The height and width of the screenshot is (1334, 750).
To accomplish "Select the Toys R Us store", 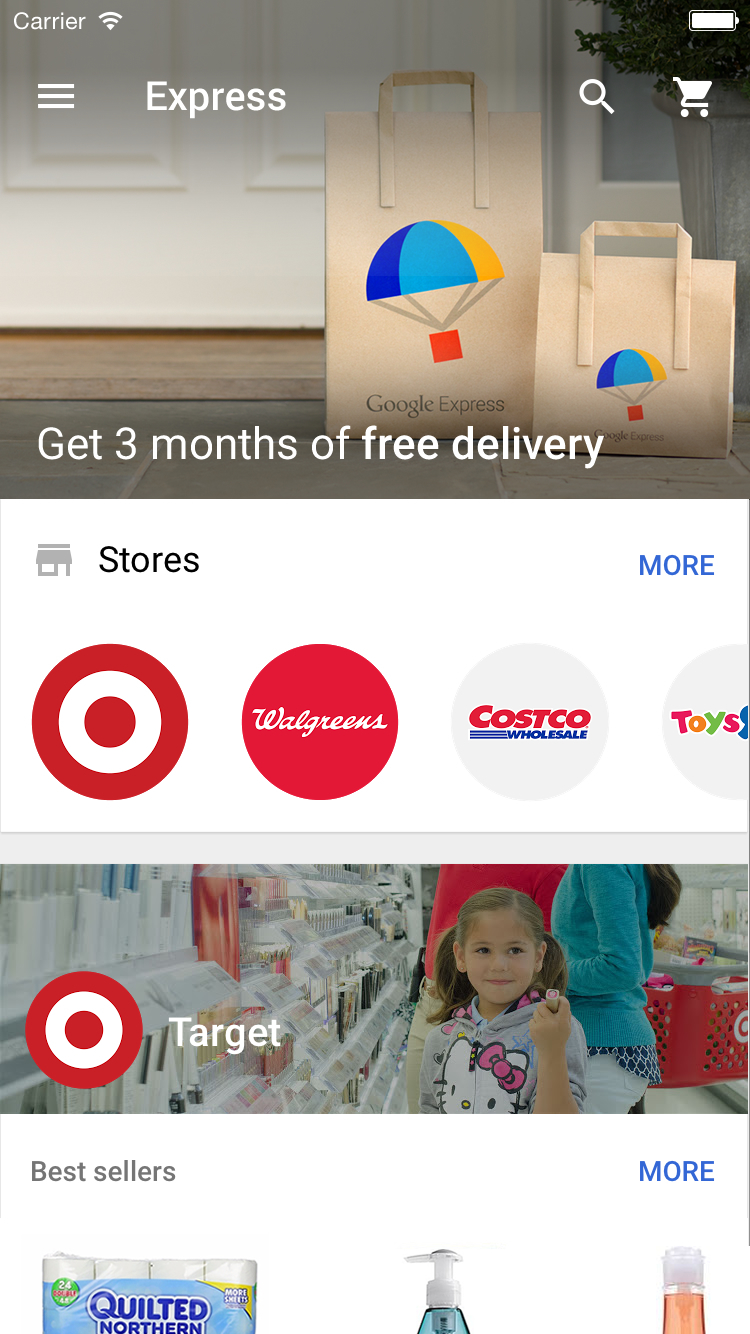I will [710, 722].
